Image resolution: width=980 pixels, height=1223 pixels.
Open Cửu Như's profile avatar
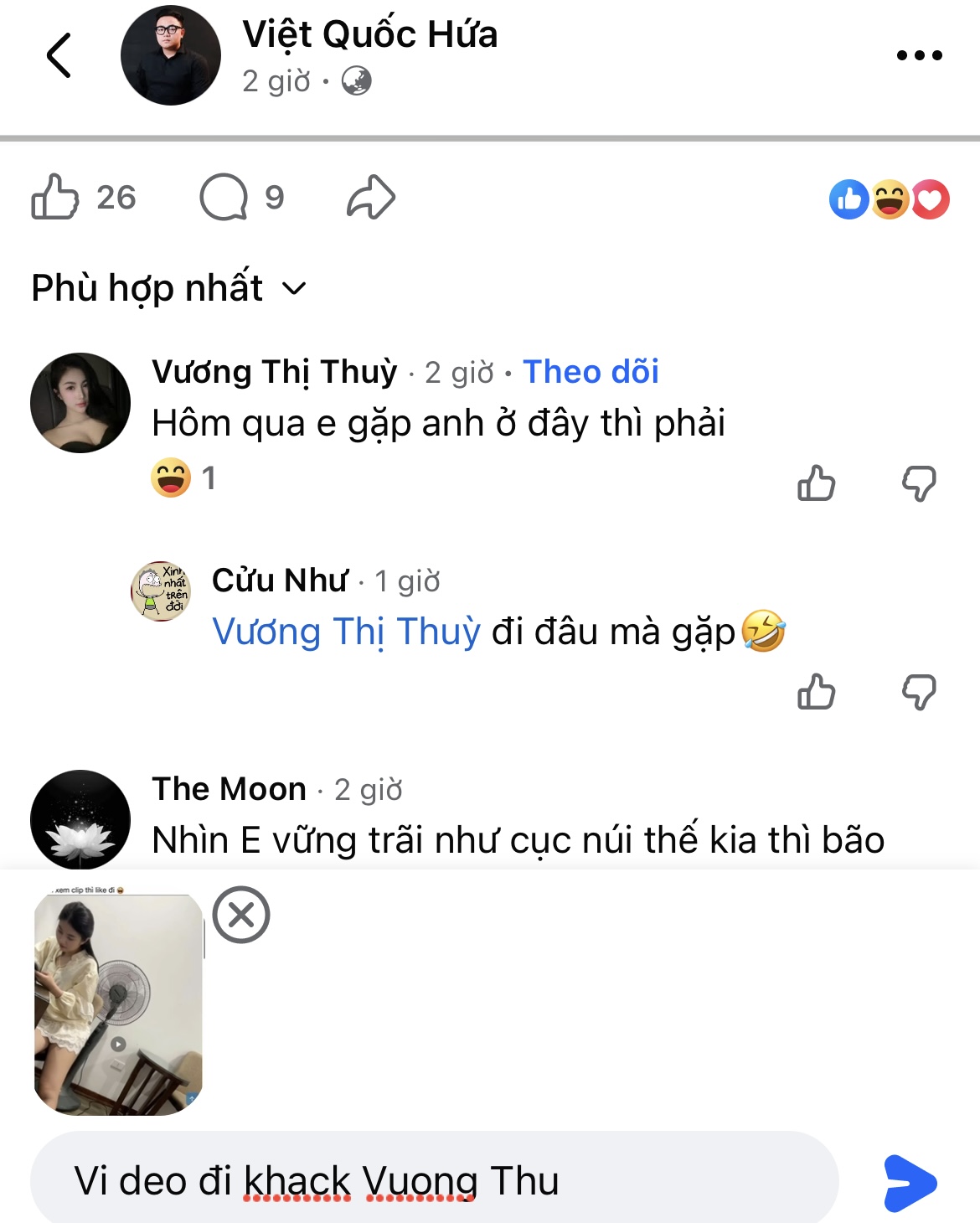[161, 591]
